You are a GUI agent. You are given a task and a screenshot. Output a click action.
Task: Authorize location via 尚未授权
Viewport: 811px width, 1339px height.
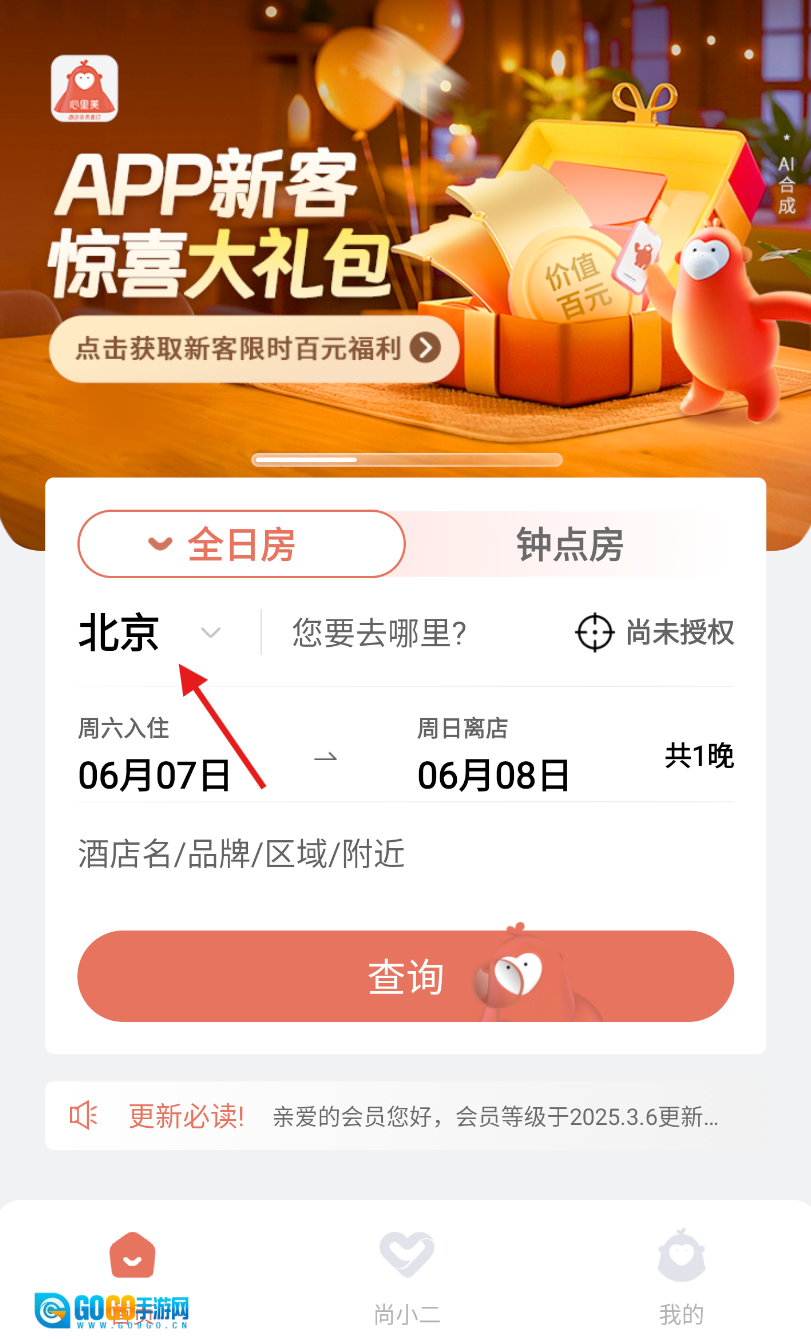click(x=656, y=633)
